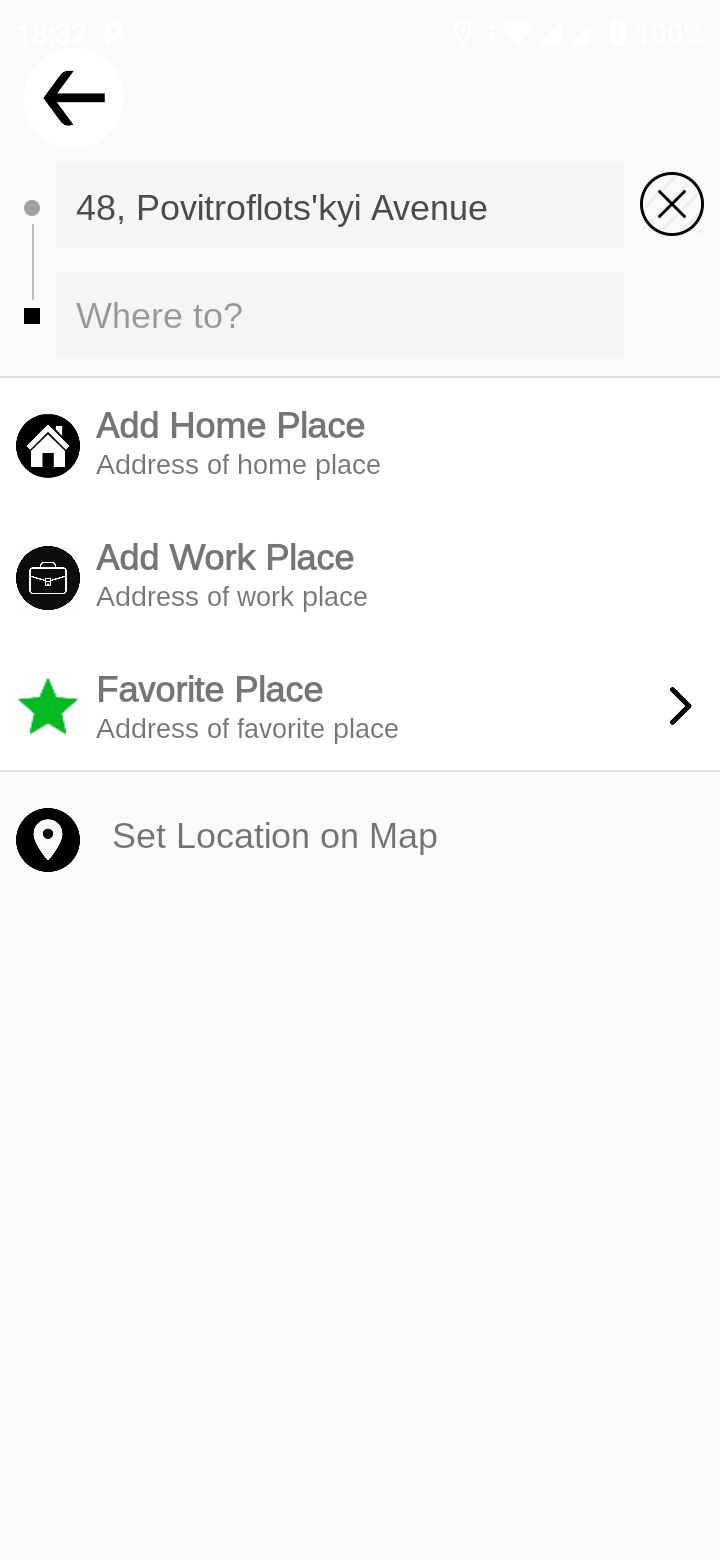Choose Set Location on Map

pyautogui.click(x=274, y=837)
